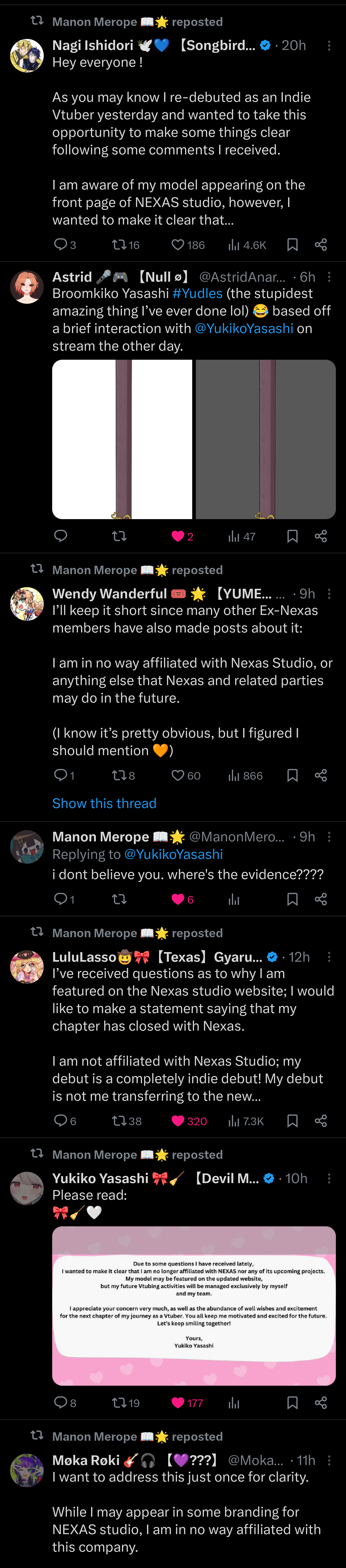Screen dimensions: 346x1568
Task: View Astrid's profile picture
Action: point(27,287)
